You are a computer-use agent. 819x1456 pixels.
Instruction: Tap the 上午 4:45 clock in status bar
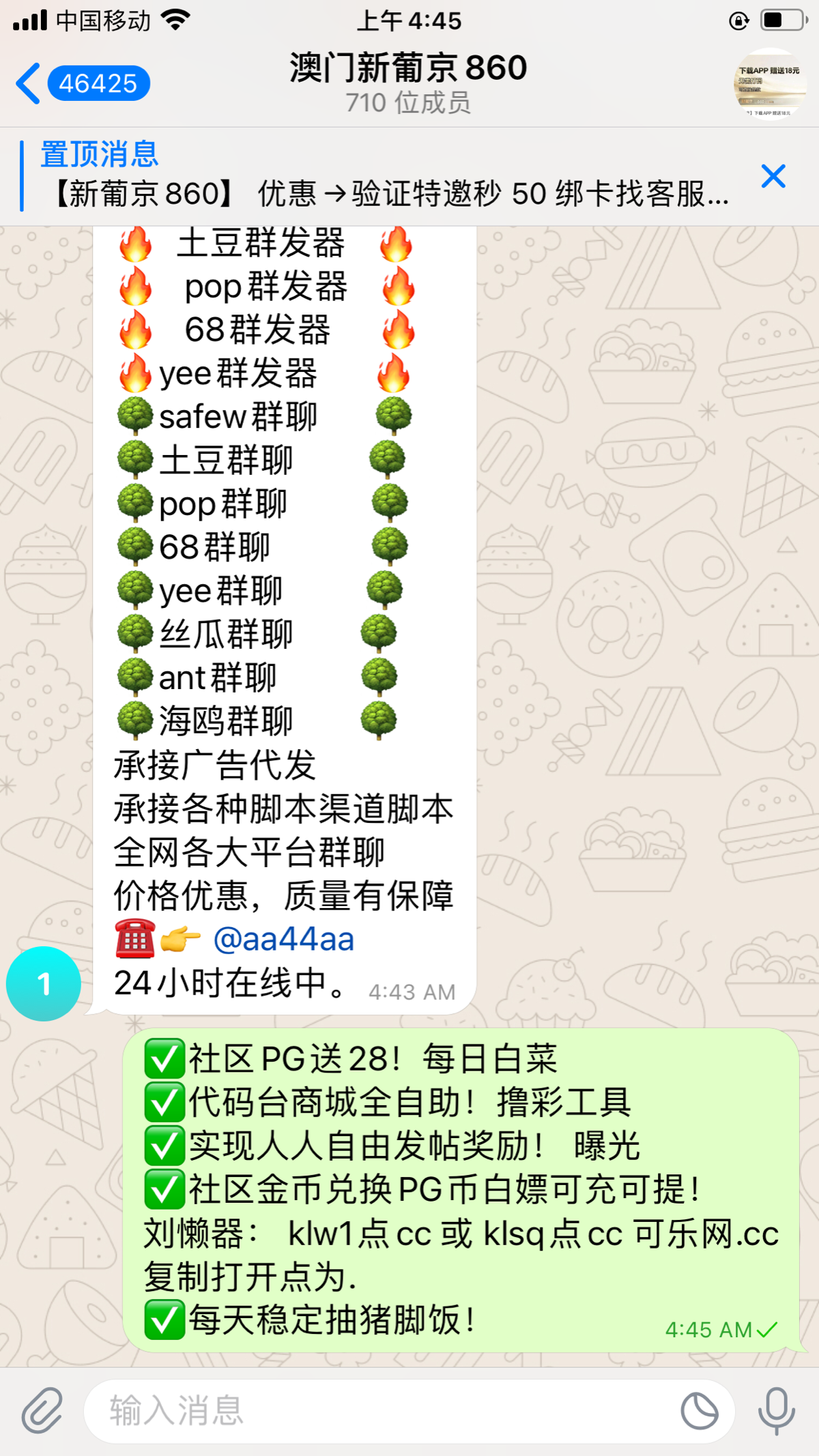409,20
